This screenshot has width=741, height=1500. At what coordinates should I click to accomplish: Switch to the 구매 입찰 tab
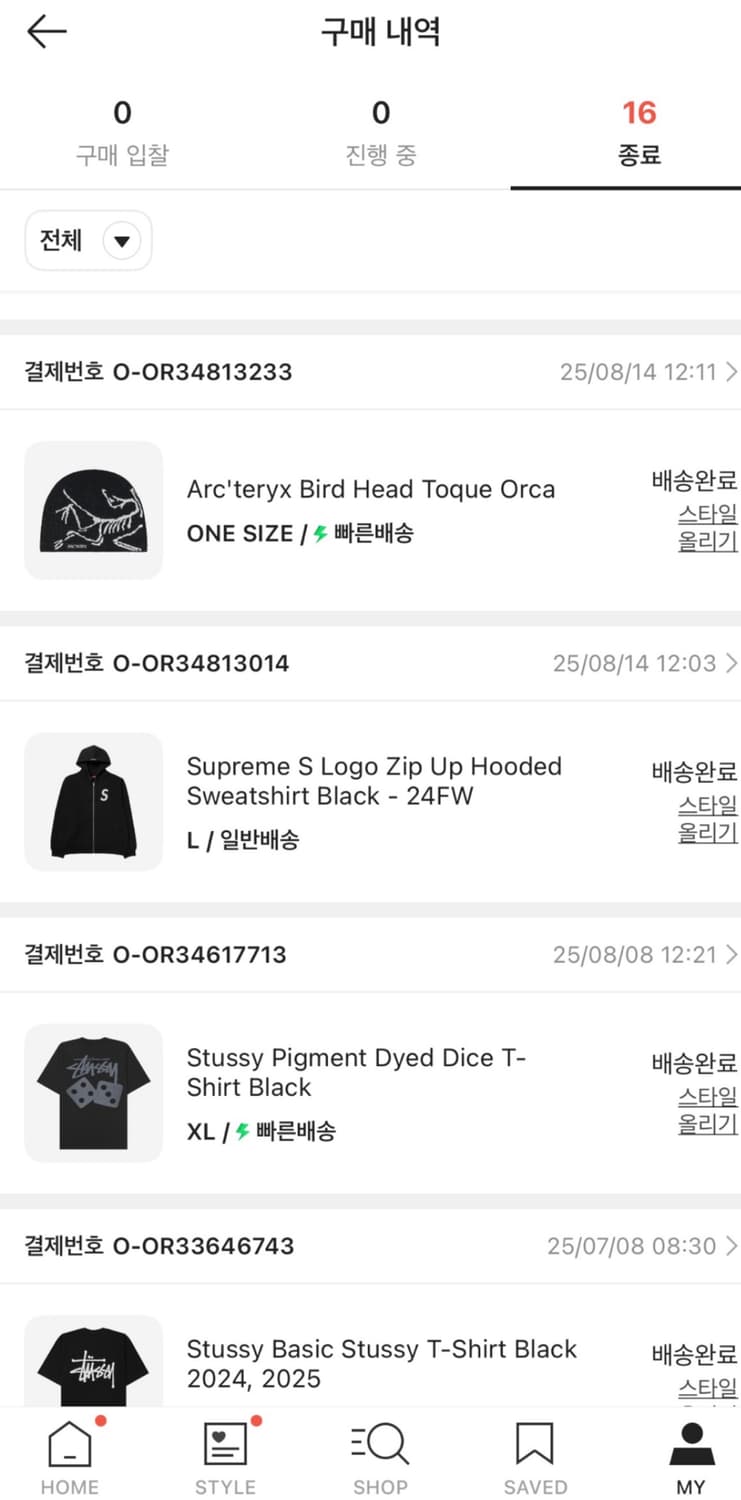pyautogui.click(x=122, y=131)
